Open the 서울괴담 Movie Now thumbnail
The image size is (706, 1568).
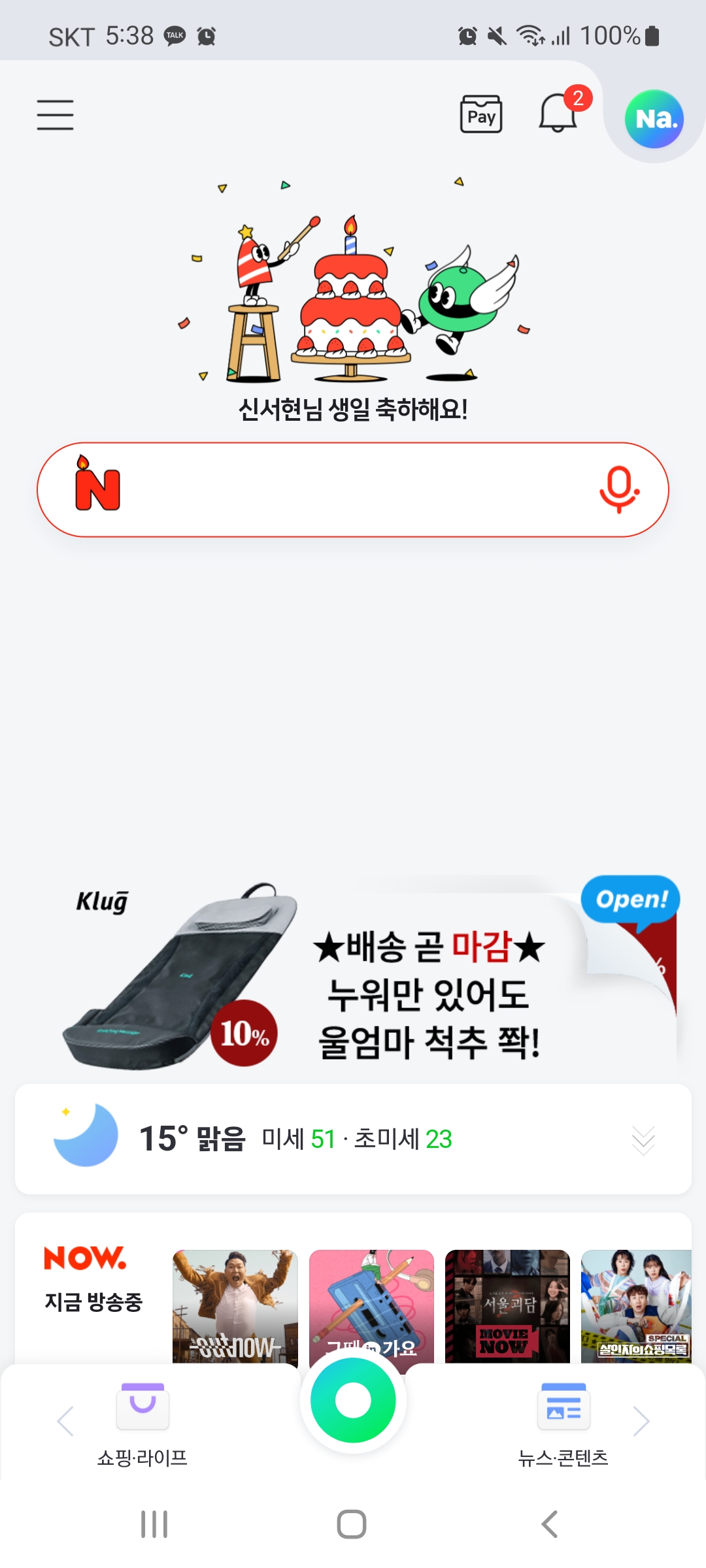pos(507,1307)
